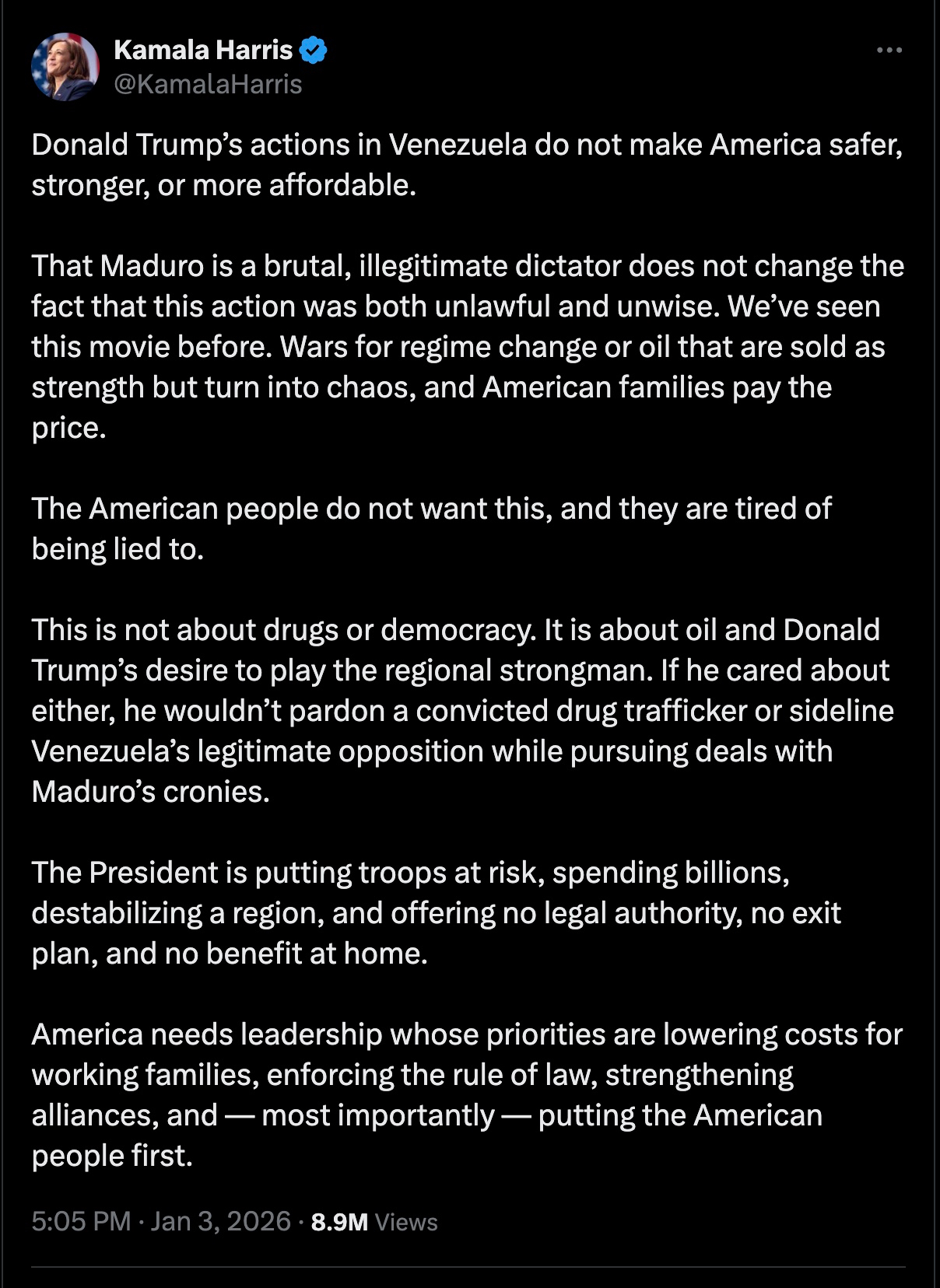Visit the @KamalaHarris handle link
The image size is (940, 1288).
(208, 84)
